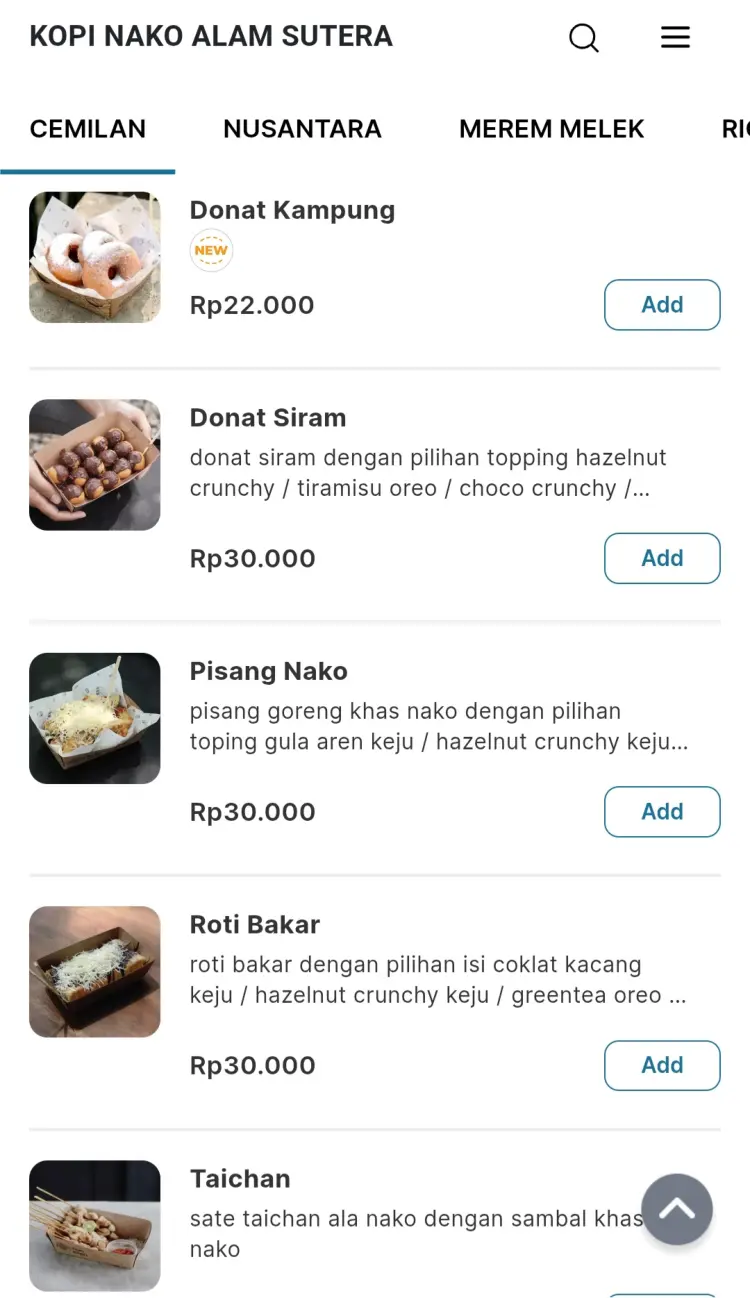Add Roti Bakar to the order
750x1298 pixels.
tap(662, 1065)
